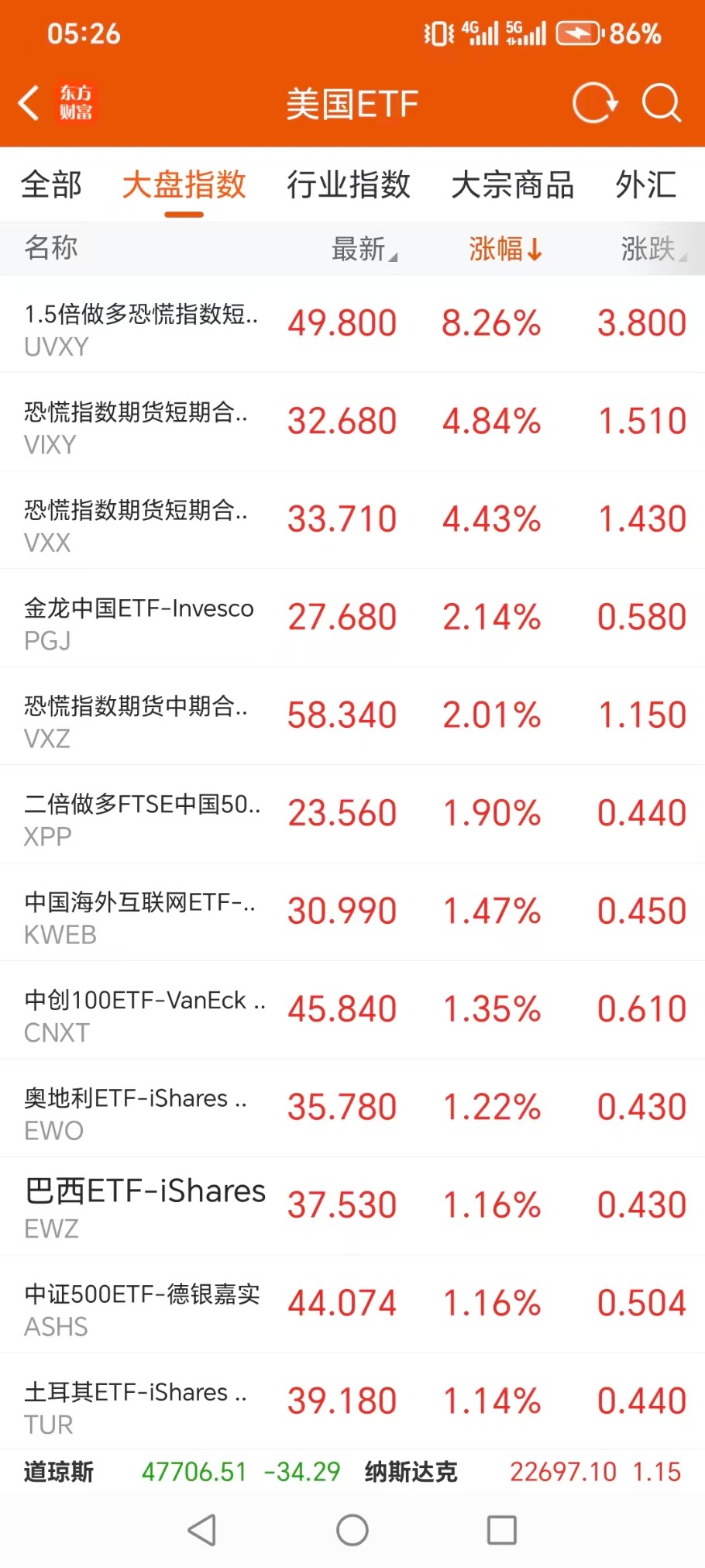Open the 巴西ETF-iShares EWZ row
Image resolution: width=705 pixels, height=1568 pixels.
[x=352, y=1206]
